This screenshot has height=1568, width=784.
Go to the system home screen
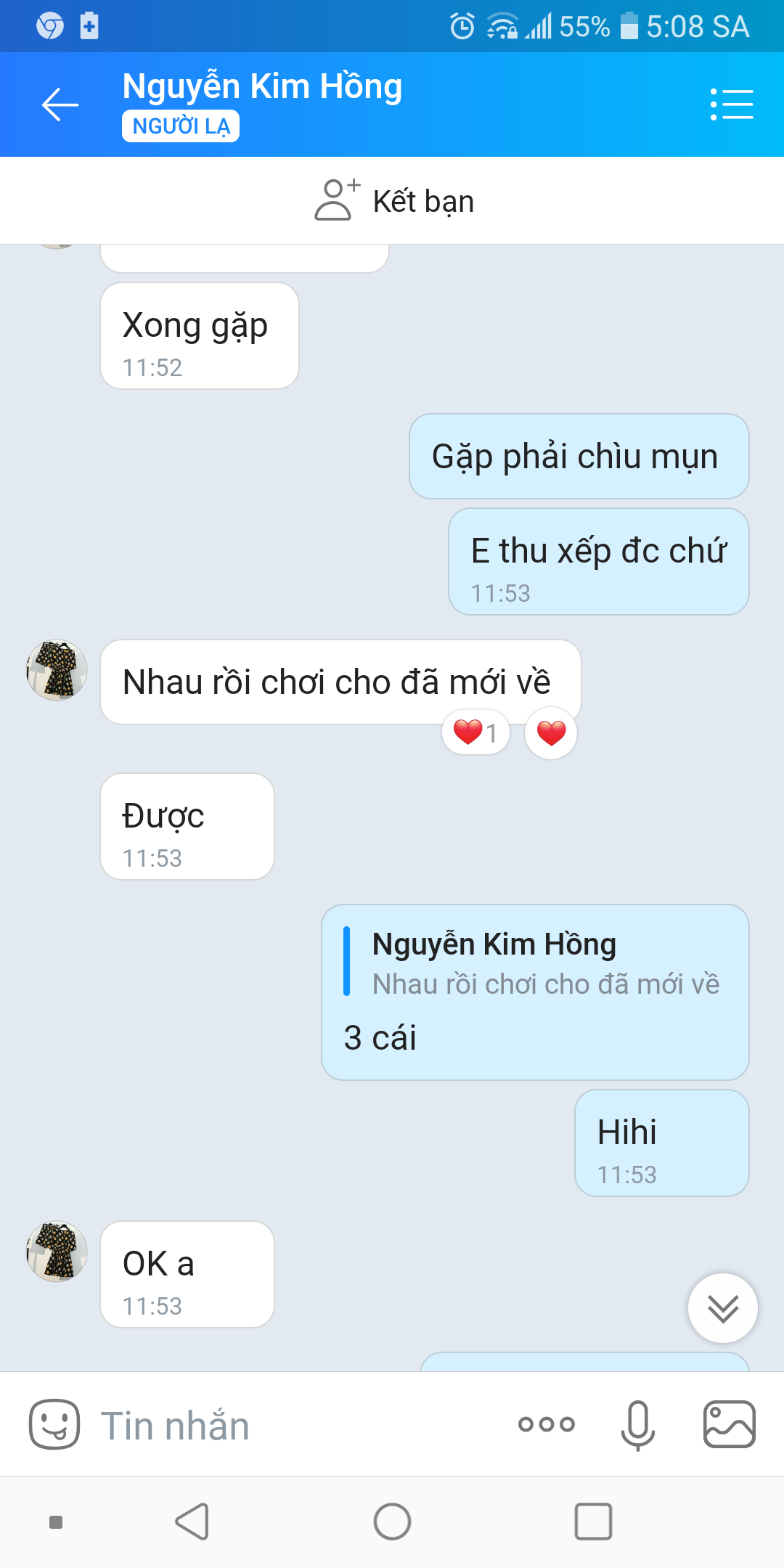click(x=392, y=1522)
